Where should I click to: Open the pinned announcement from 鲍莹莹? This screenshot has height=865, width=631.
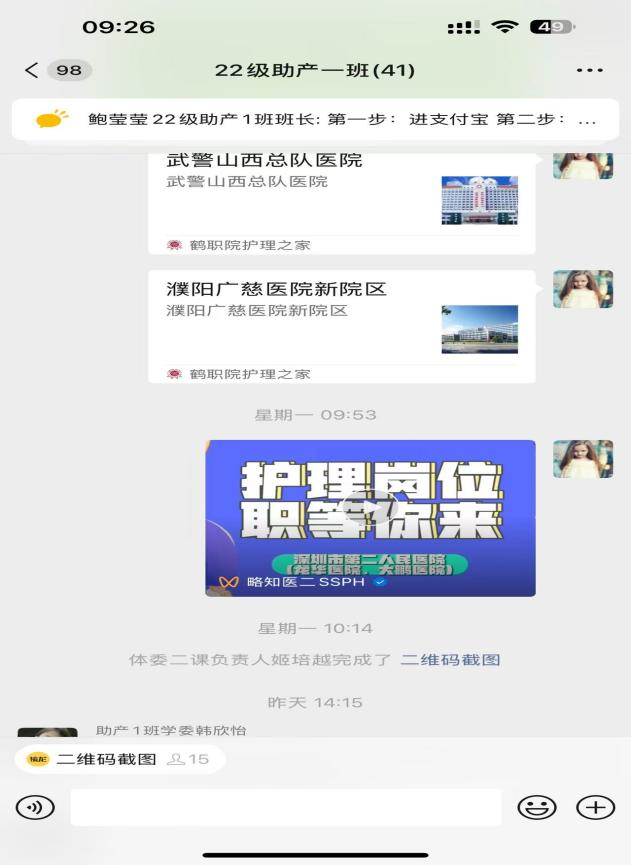click(315, 120)
